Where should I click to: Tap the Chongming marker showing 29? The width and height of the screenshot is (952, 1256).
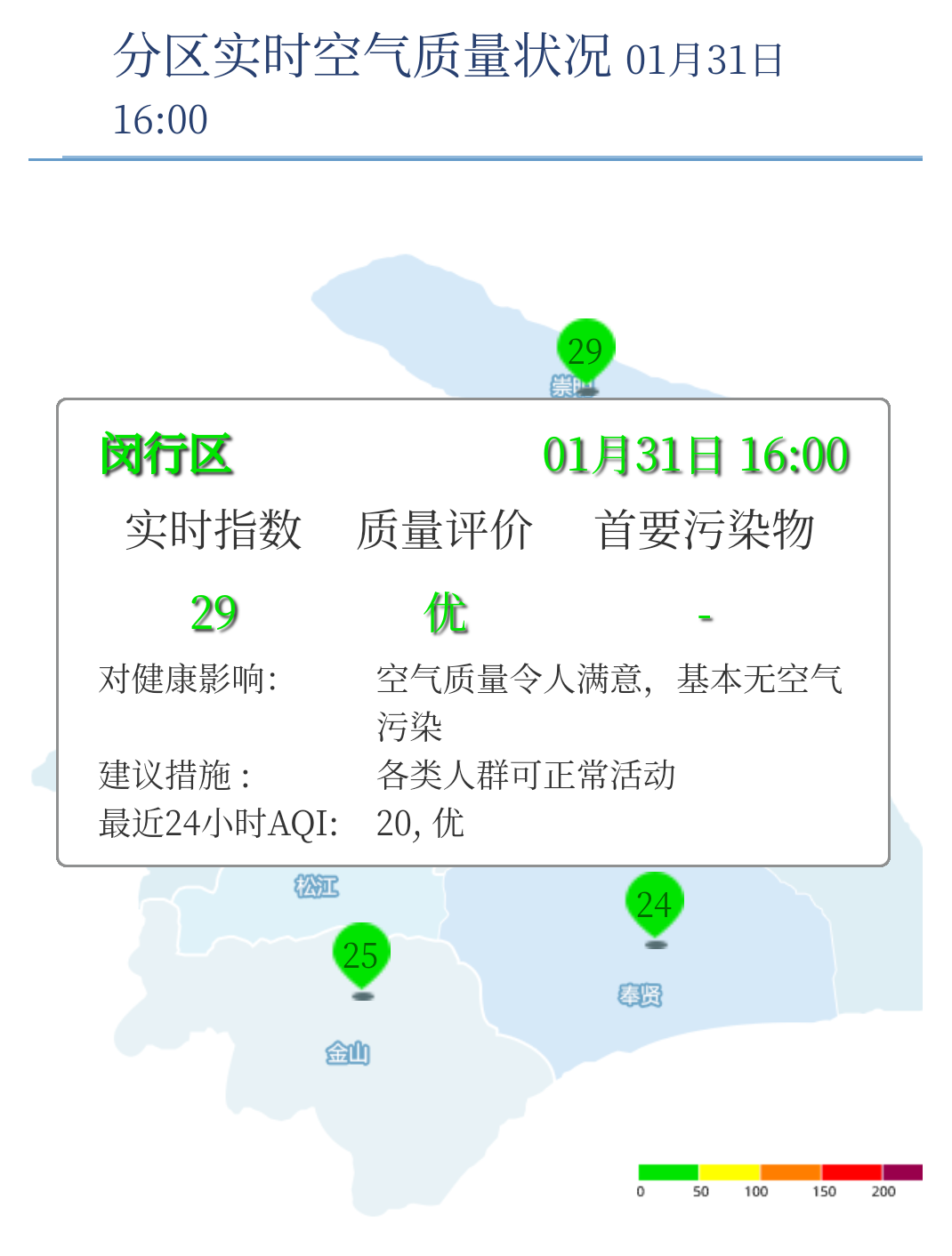tap(585, 350)
